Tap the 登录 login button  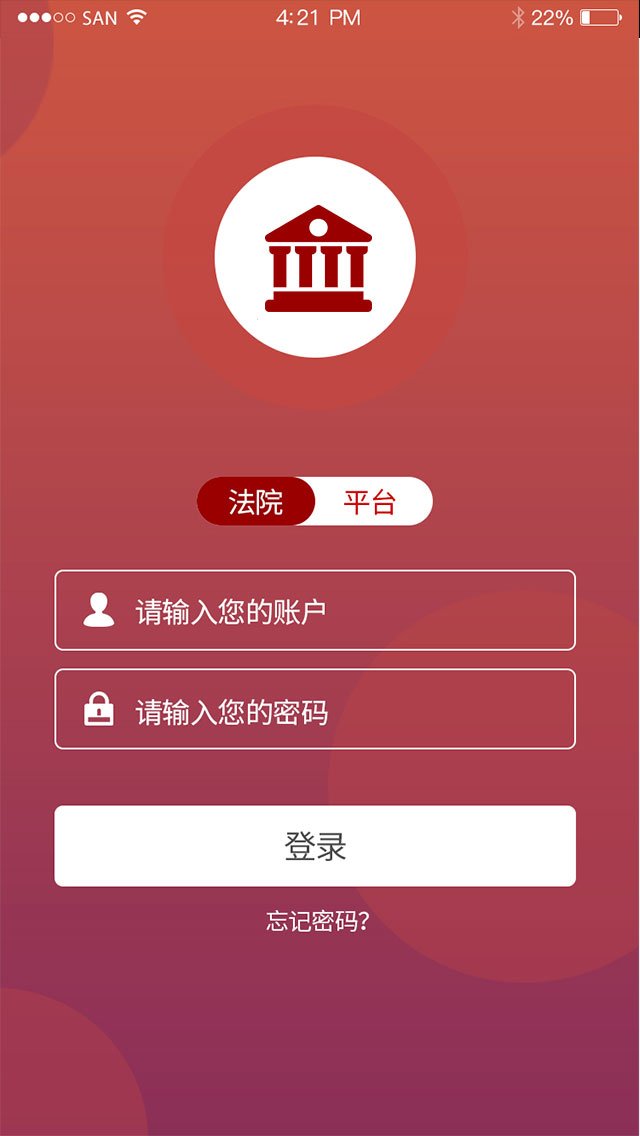(315, 846)
